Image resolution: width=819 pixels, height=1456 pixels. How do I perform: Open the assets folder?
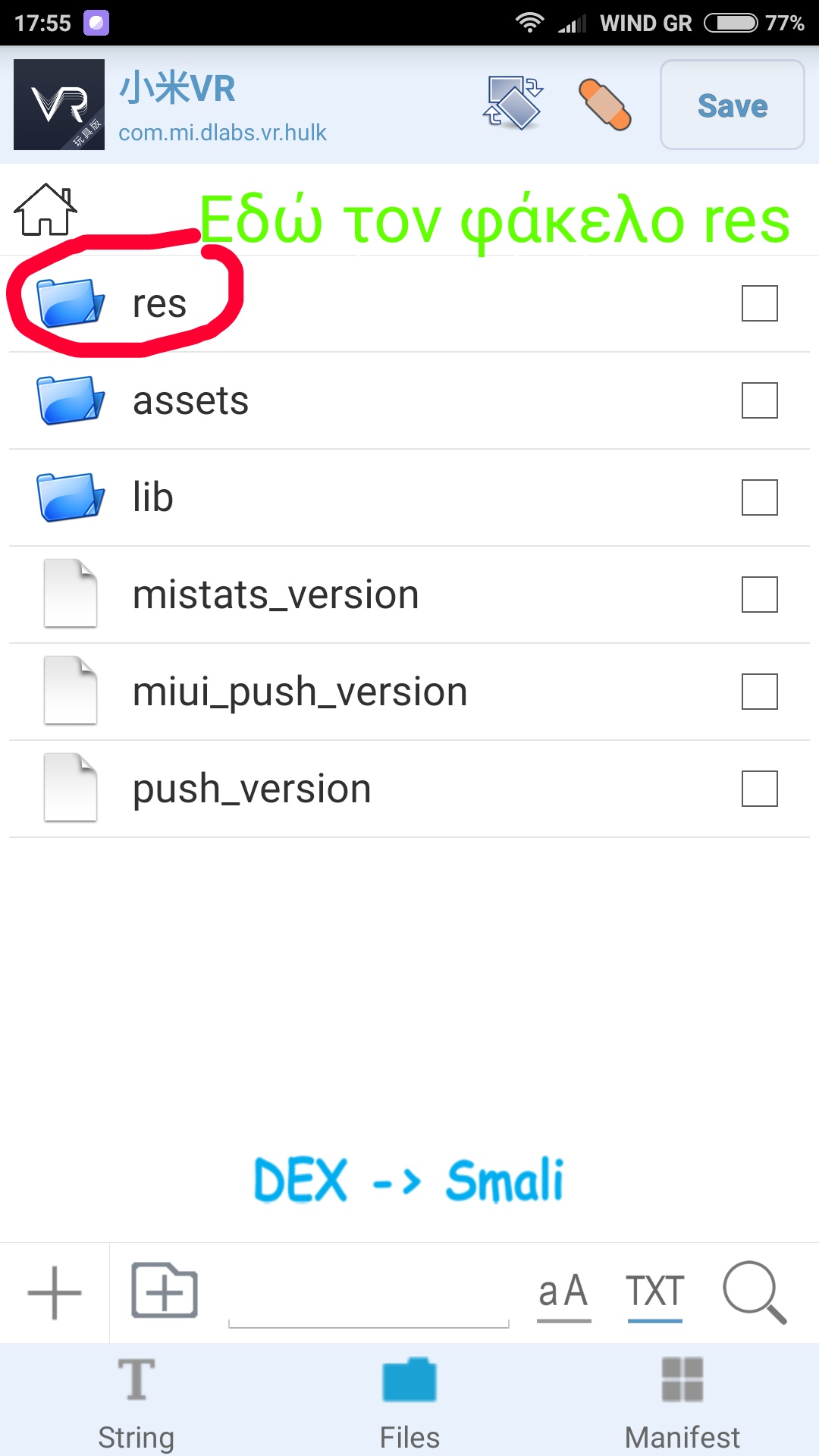[x=409, y=400]
